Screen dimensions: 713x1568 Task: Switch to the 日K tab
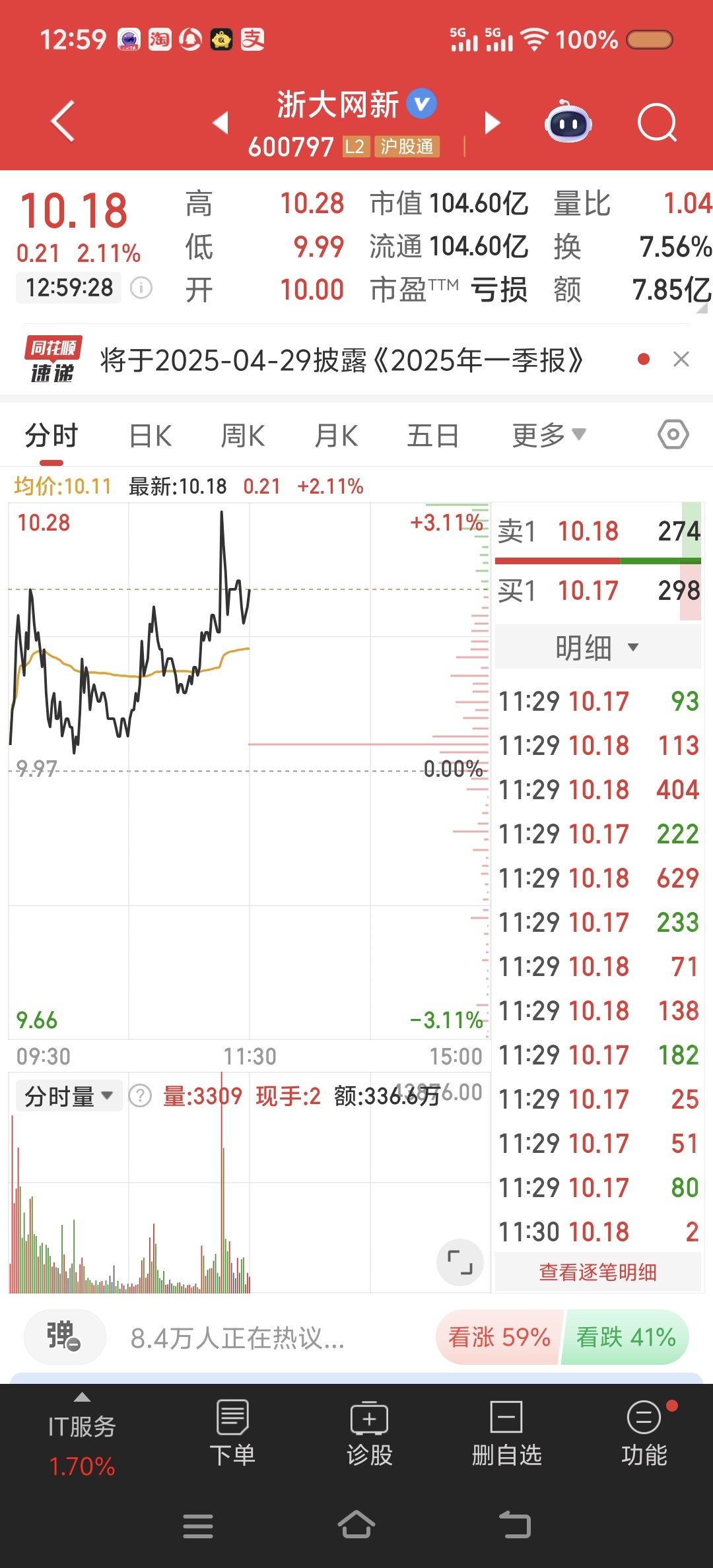(x=151, y=436)
